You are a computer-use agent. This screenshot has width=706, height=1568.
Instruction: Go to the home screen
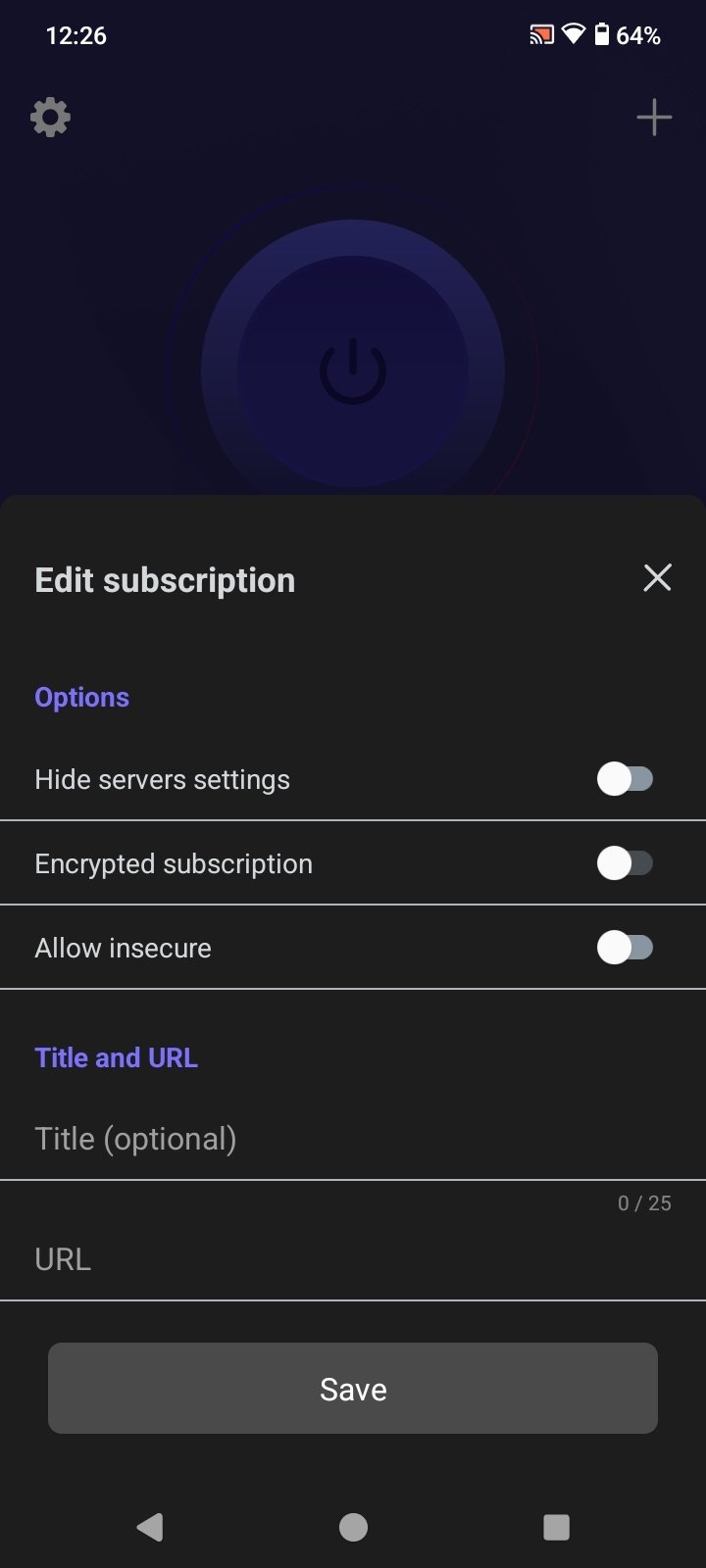(353, 1527)
